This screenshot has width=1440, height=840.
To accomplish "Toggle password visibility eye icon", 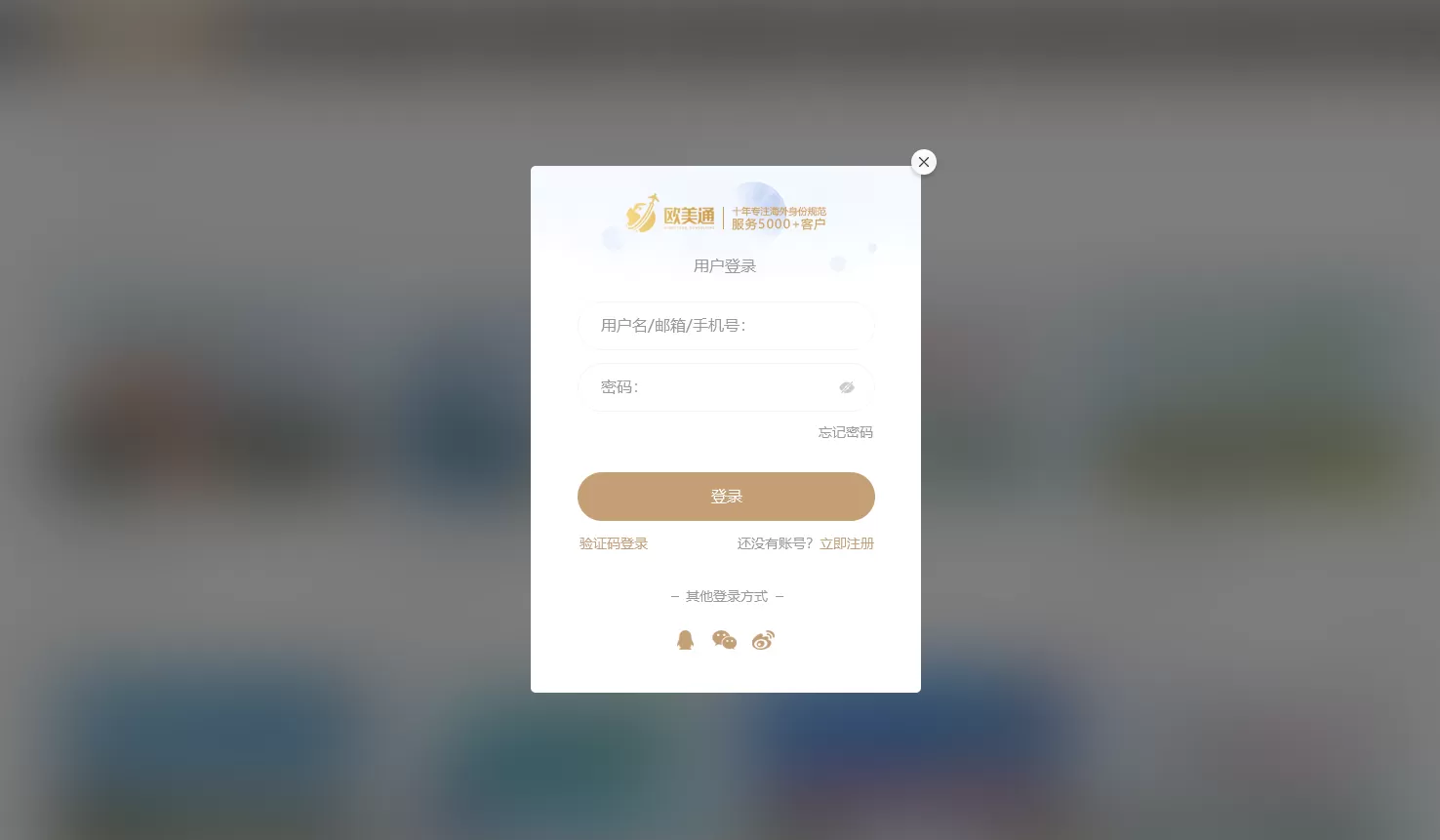I will pos(847,387).
